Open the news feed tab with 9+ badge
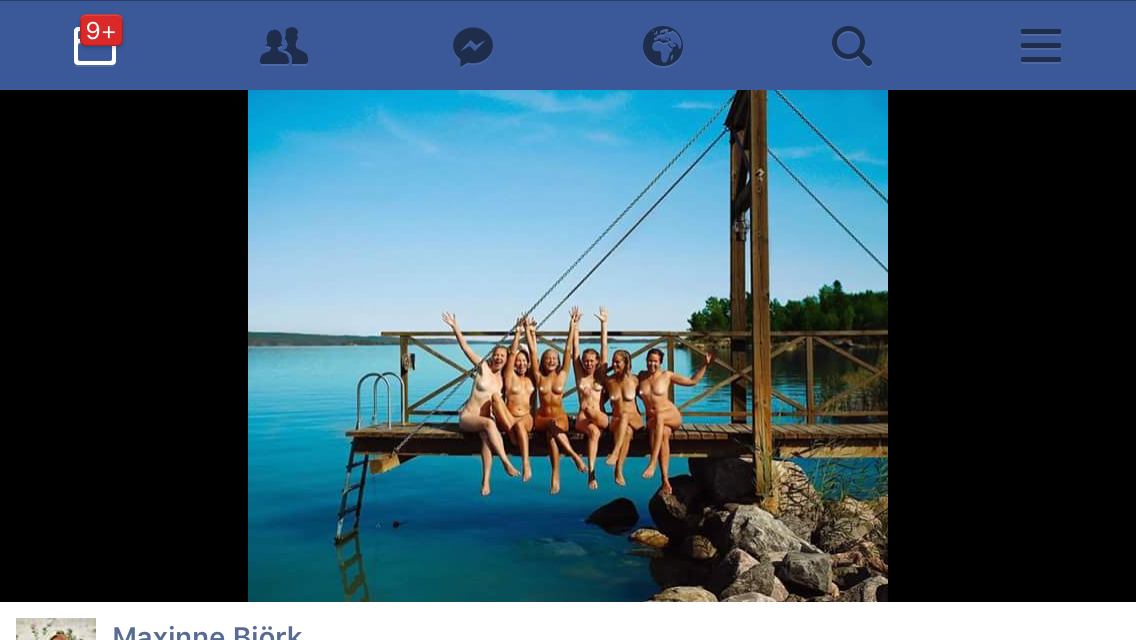Screen dimensions: 1136x640 pyautogui.click(x=95, y=45)
